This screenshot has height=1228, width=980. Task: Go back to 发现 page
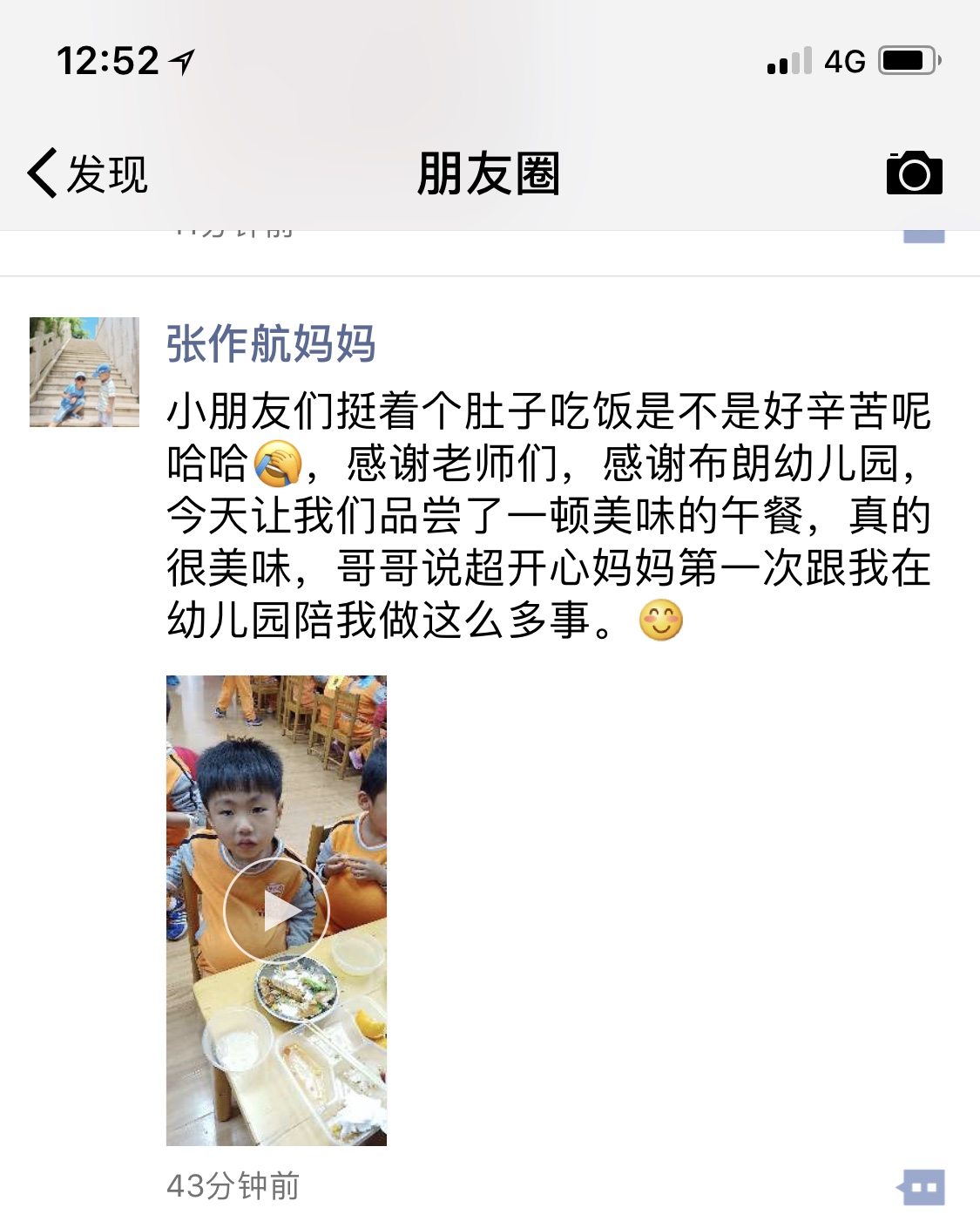coord(87,173)
